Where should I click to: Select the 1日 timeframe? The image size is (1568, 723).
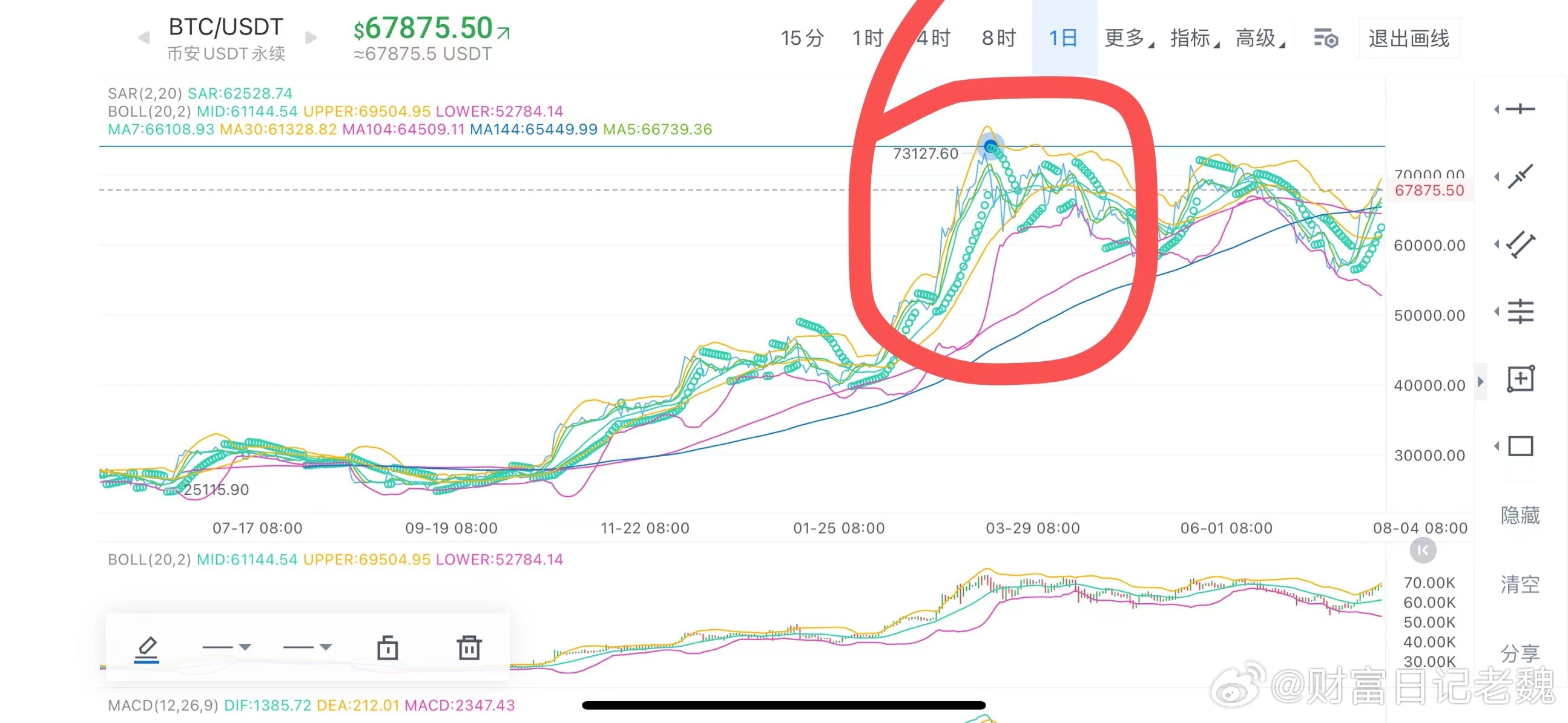[x=1062, y=38]
